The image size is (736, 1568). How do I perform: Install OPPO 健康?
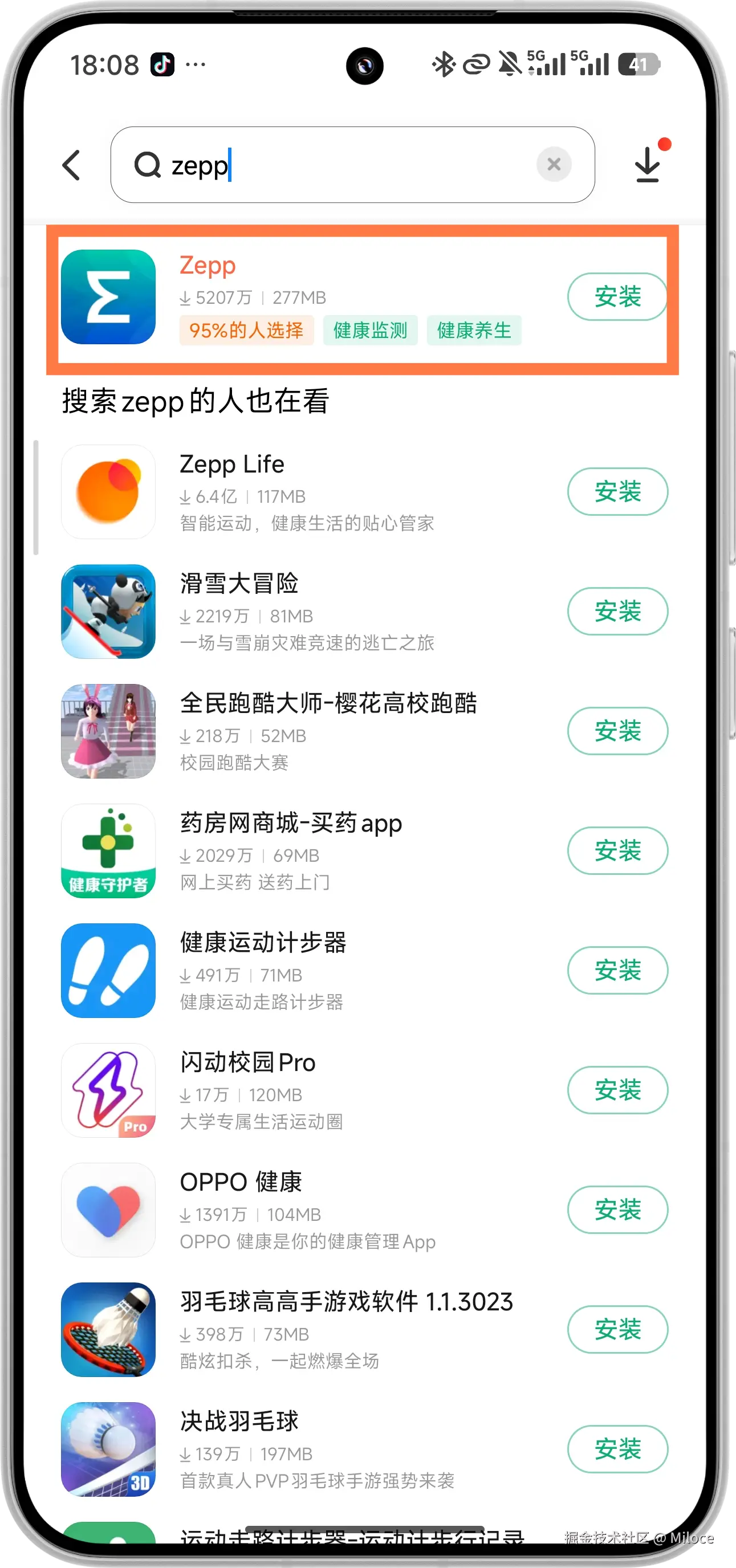tap(617, 1209)
